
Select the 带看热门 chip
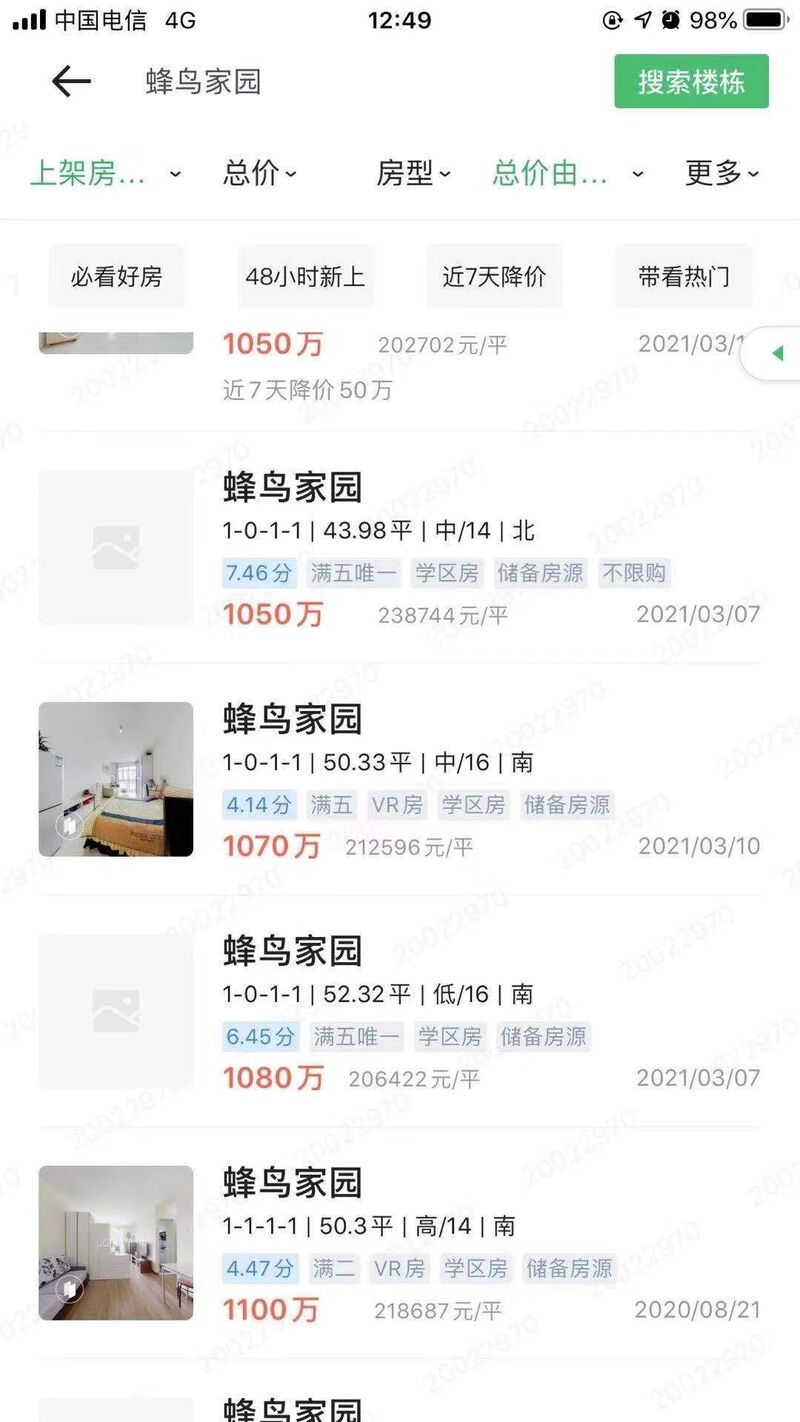click(684, 277)
